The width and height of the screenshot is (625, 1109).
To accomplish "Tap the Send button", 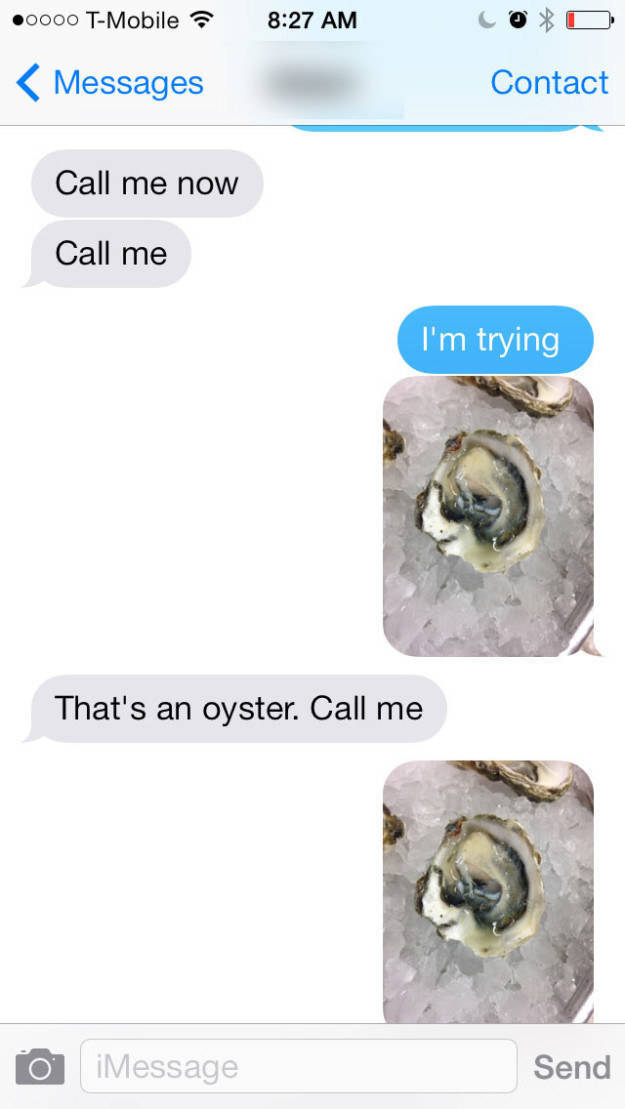I will (571, 1067).
